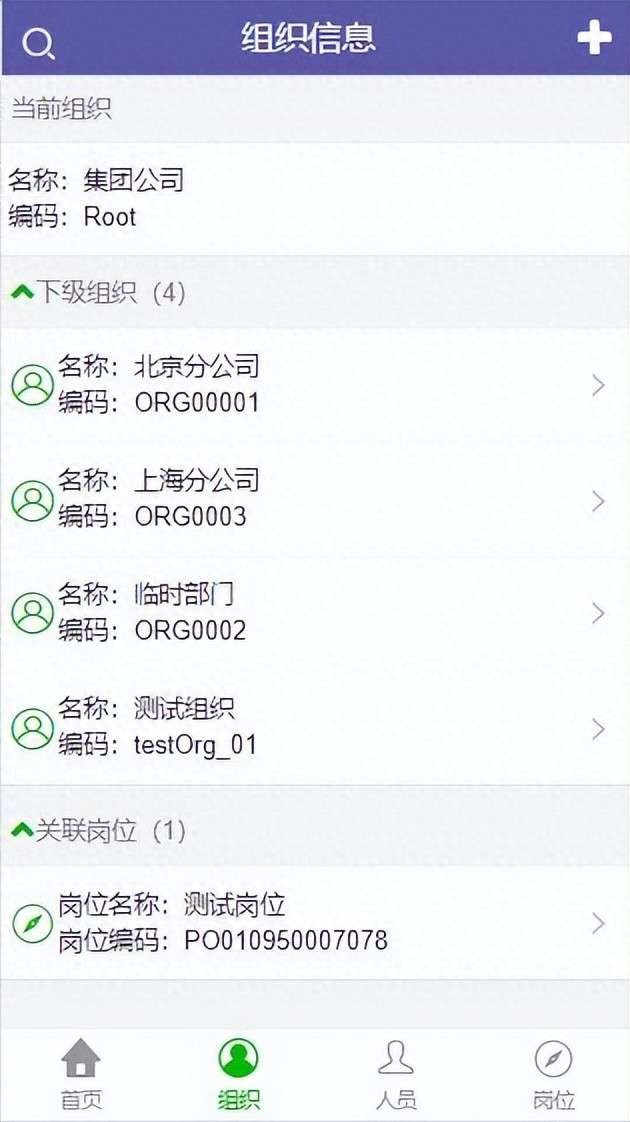Select the 临时部门 row
The image size is (630, 1122).
pyautogui.click(x=315, y=613)
